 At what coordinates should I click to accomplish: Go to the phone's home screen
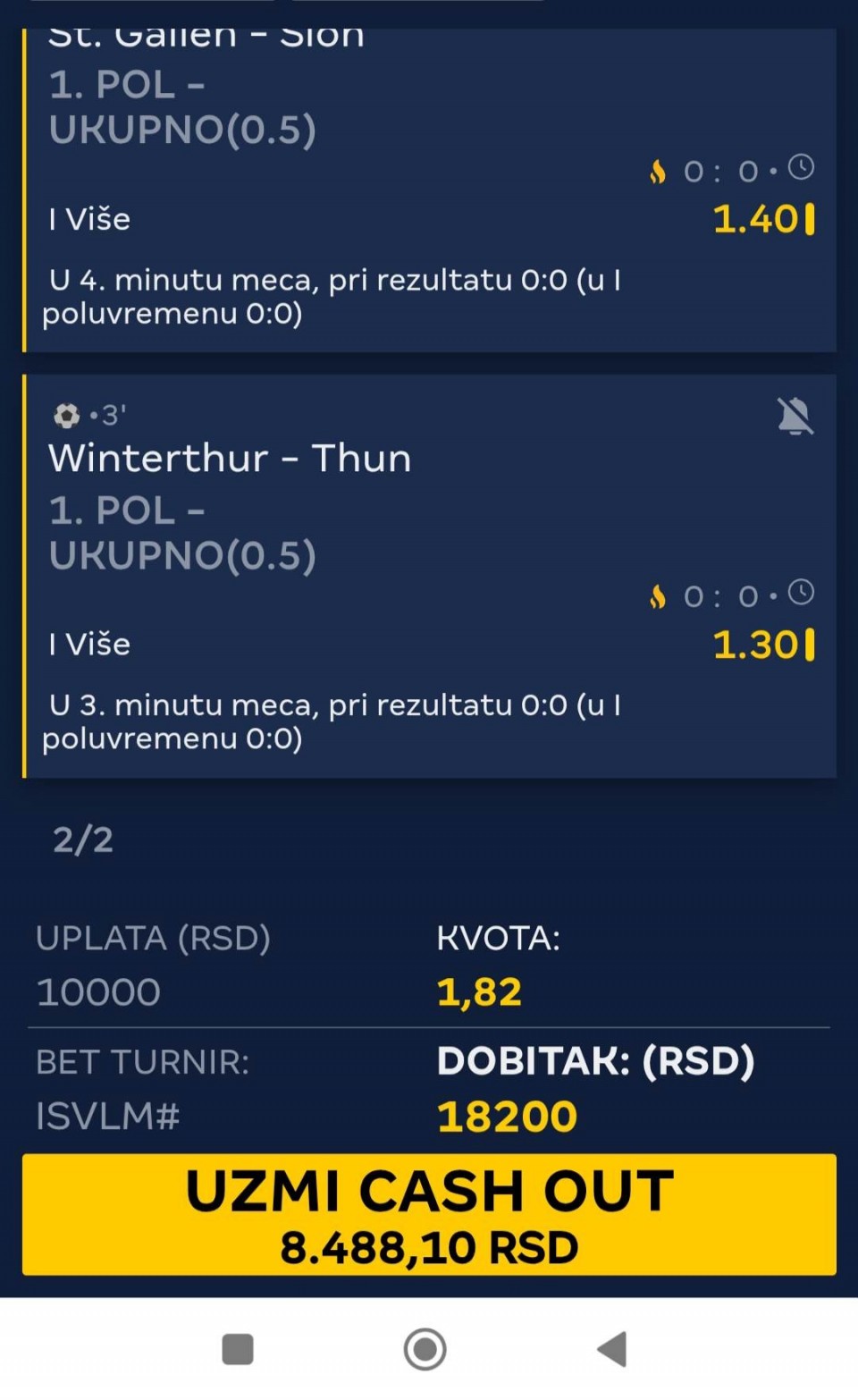click(x=425, y=1349)
